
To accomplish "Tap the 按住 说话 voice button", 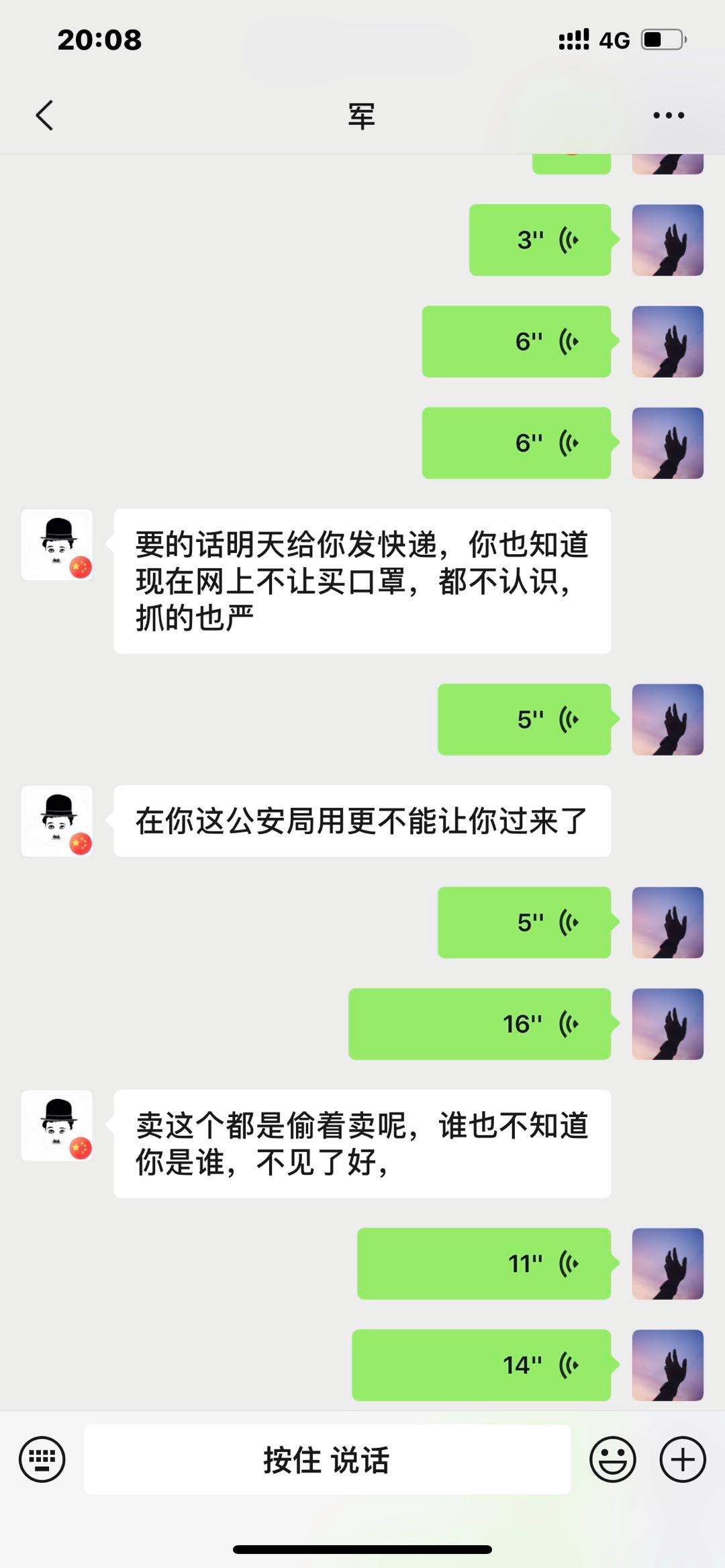I will pos(327,1459).
